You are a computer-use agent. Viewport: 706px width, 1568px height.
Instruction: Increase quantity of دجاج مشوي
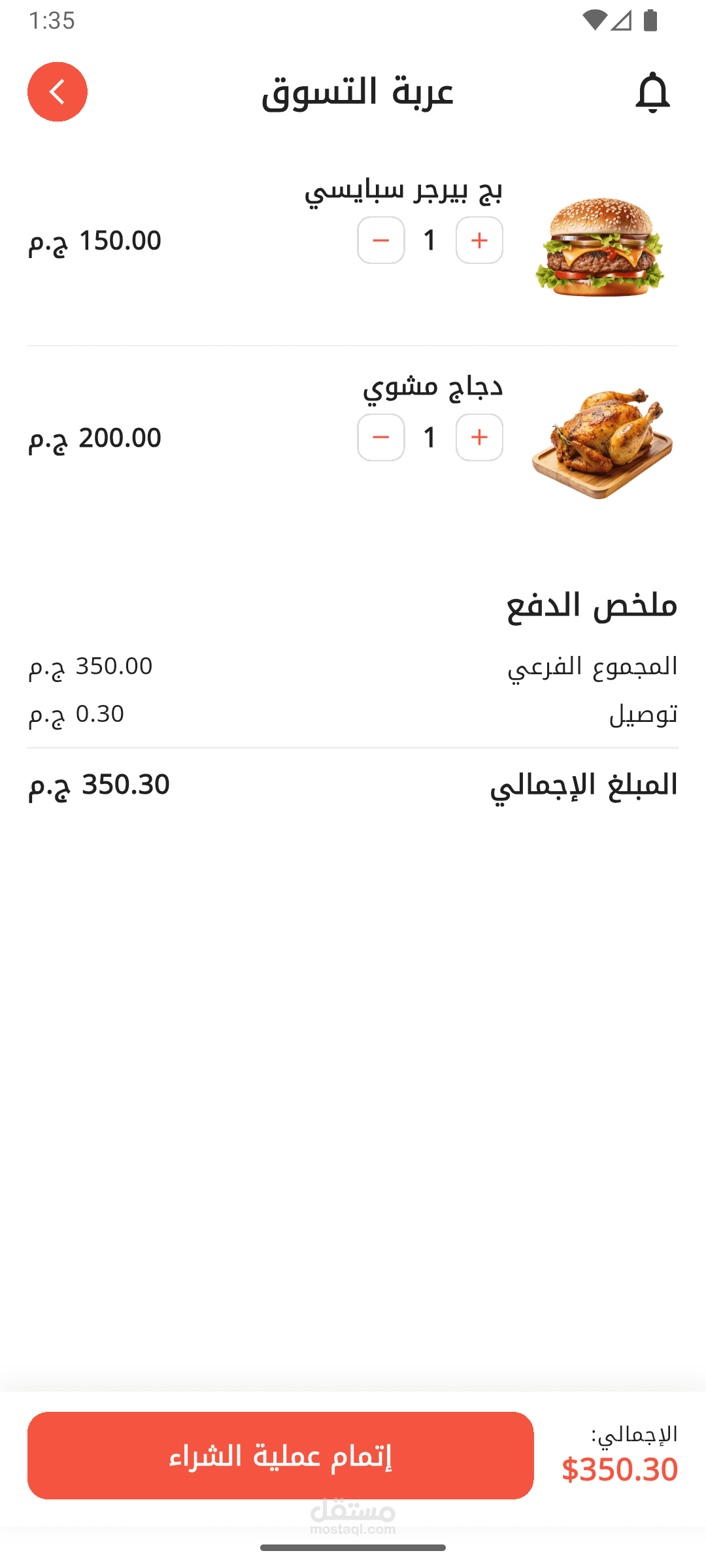[x=479, y=438]
